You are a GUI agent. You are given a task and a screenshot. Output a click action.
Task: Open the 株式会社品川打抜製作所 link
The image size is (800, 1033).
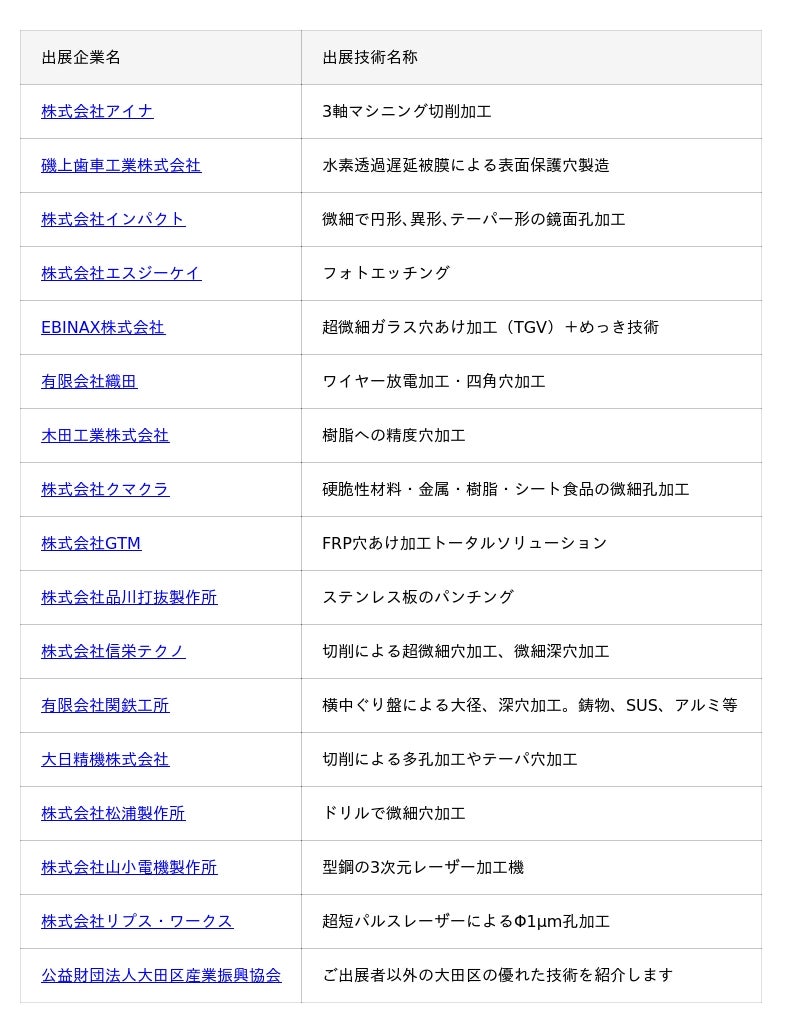[129, 598]
